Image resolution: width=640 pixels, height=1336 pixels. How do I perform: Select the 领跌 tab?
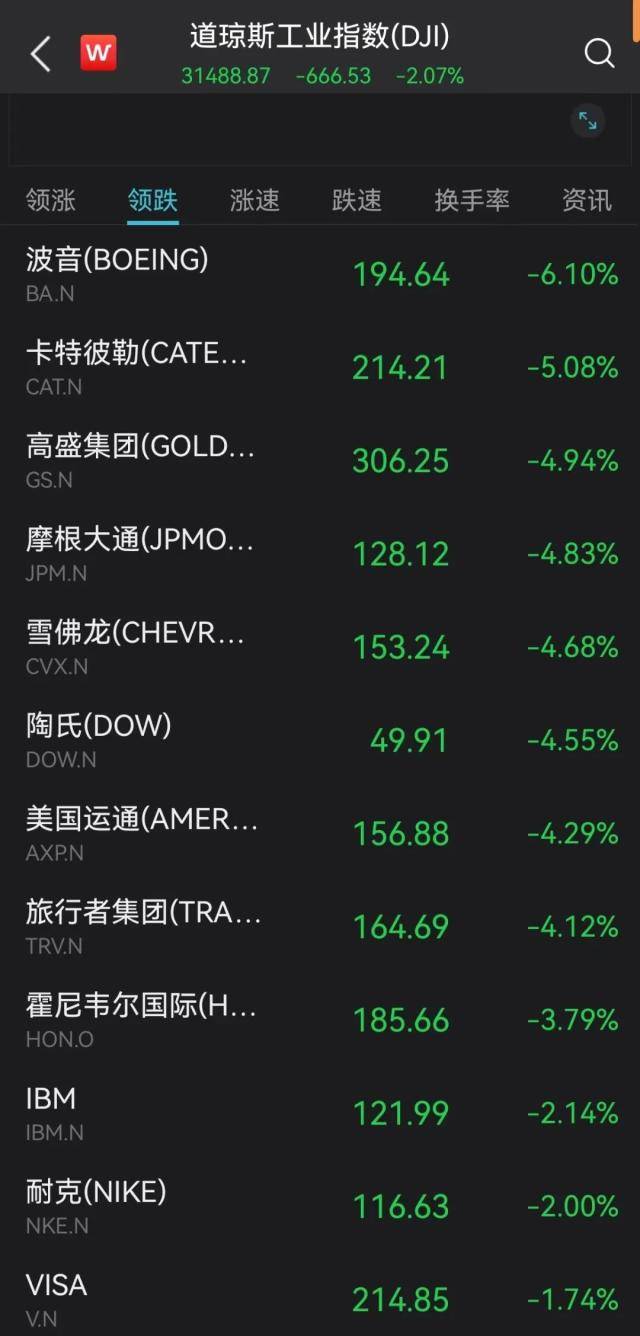152,200
